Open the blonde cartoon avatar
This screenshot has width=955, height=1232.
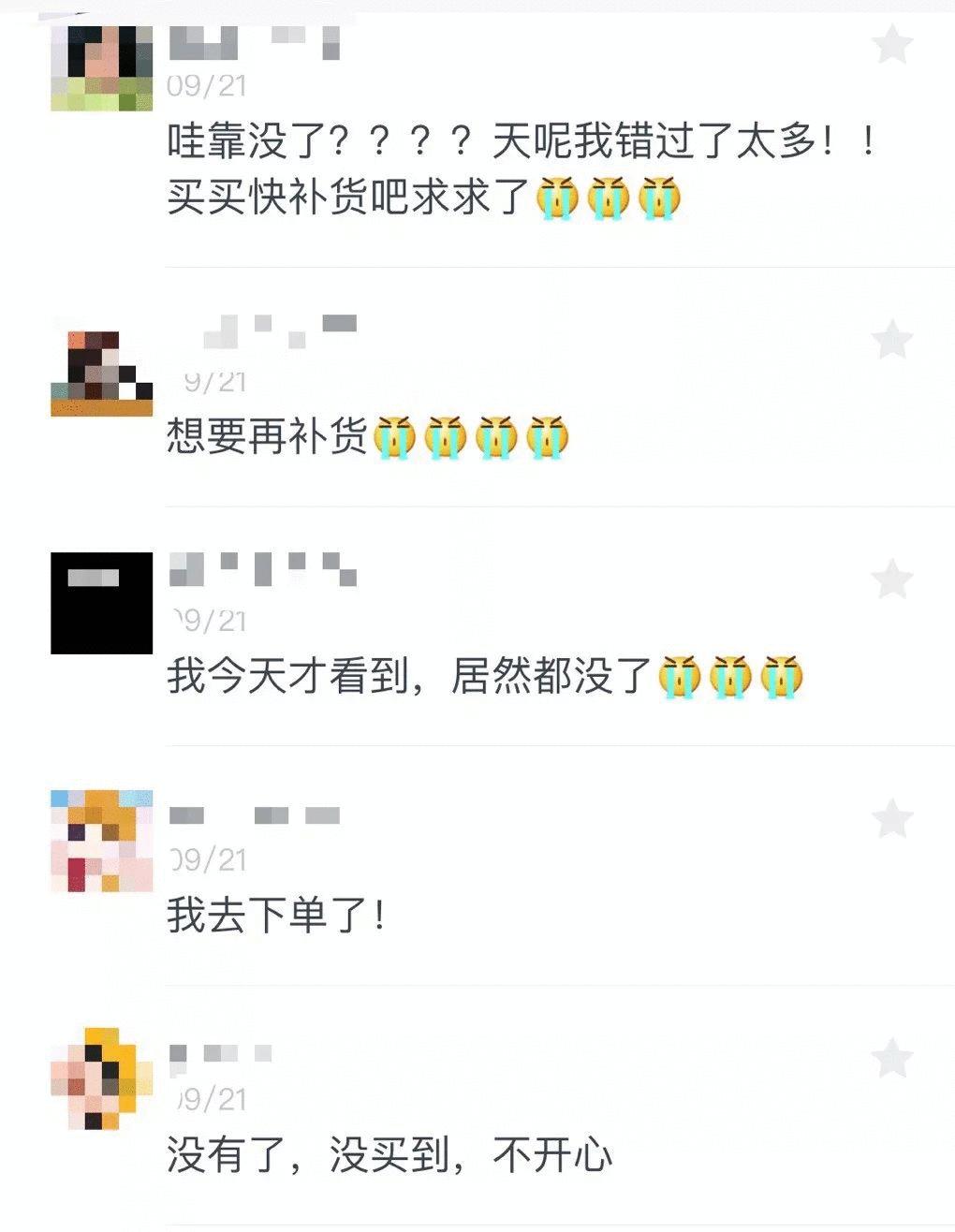click(103, 843)
